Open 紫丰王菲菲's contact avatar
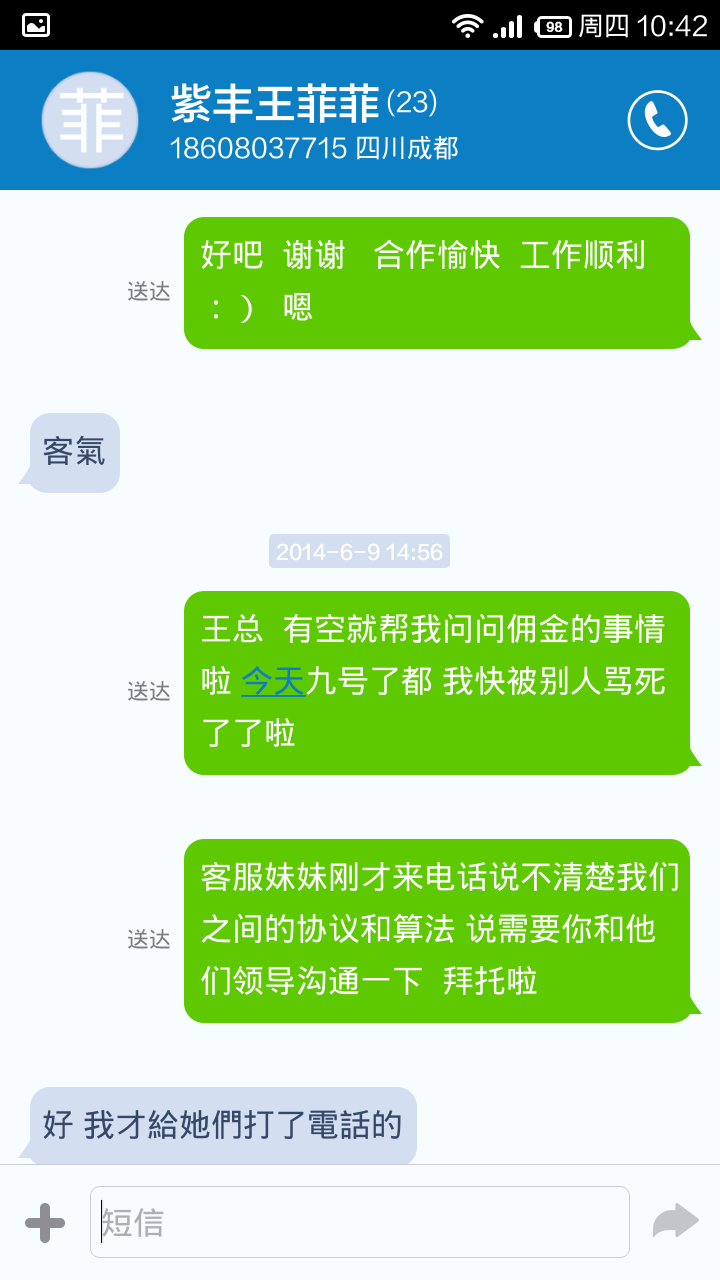720x1280 pixels. pos(90,120)
